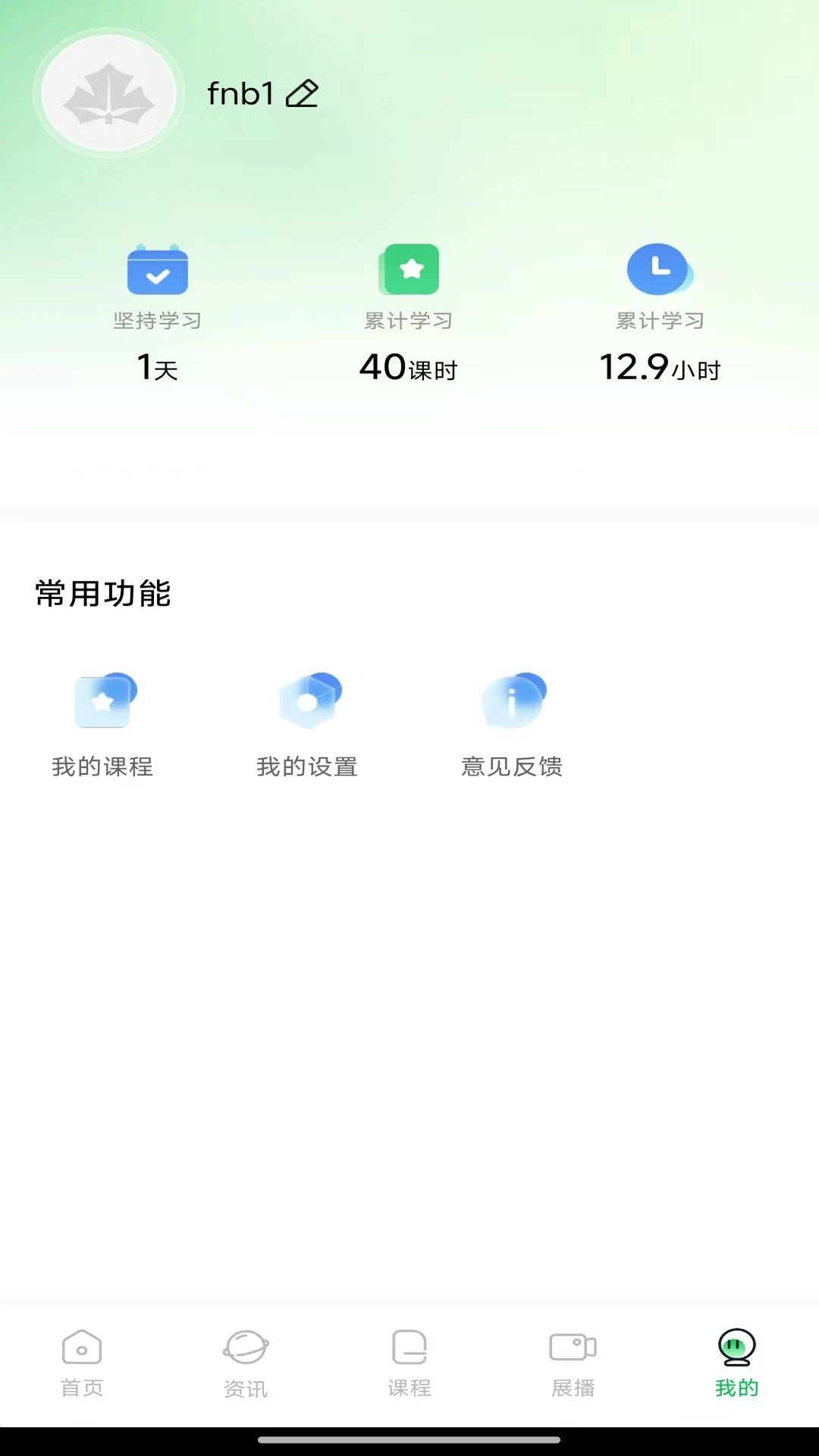Screen dimensions: 819x1456
Task: Open the 首页 tab
Action: coord(81,1361)
